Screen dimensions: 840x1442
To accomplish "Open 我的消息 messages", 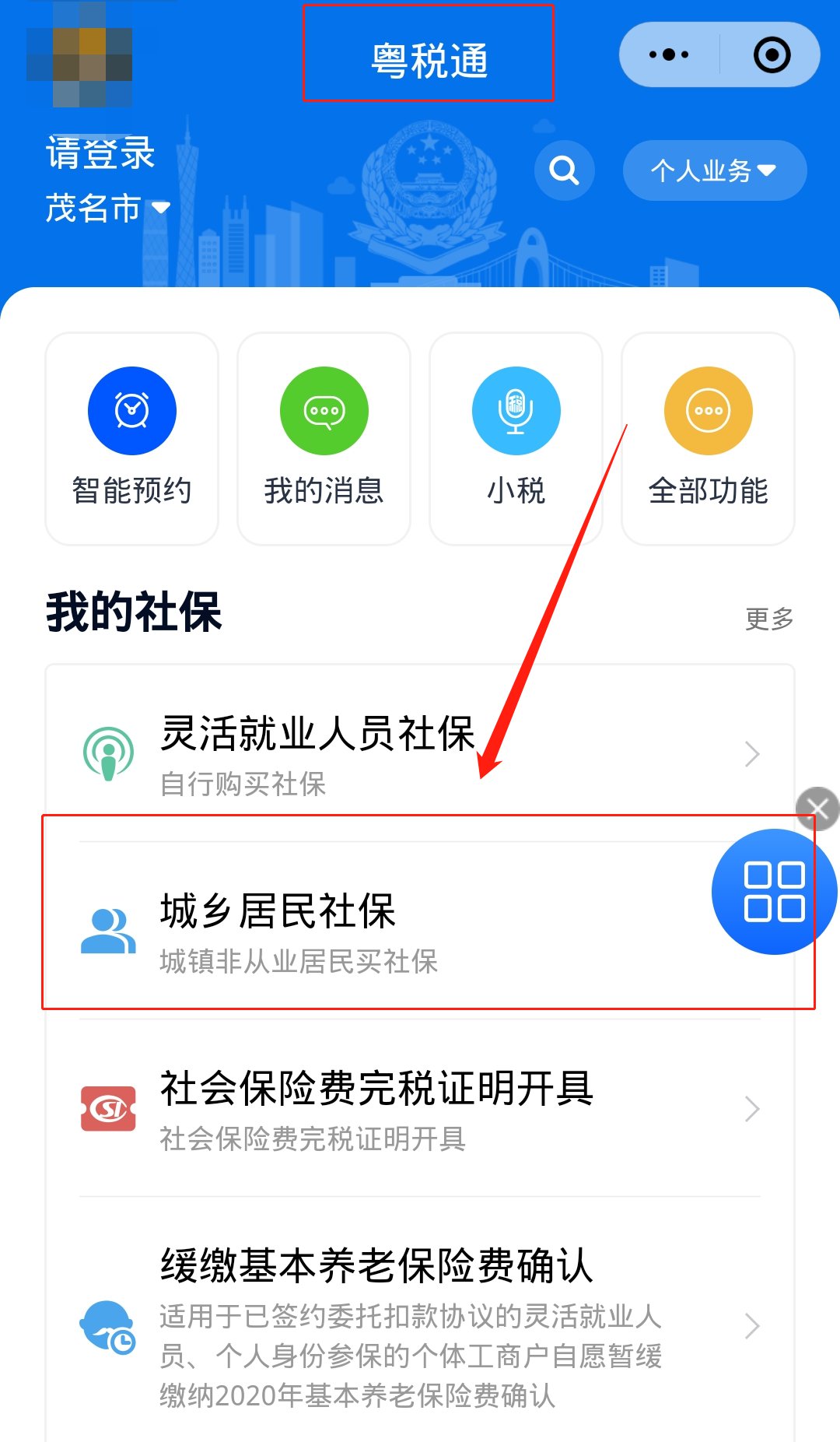I will click(x=324, y=439).
